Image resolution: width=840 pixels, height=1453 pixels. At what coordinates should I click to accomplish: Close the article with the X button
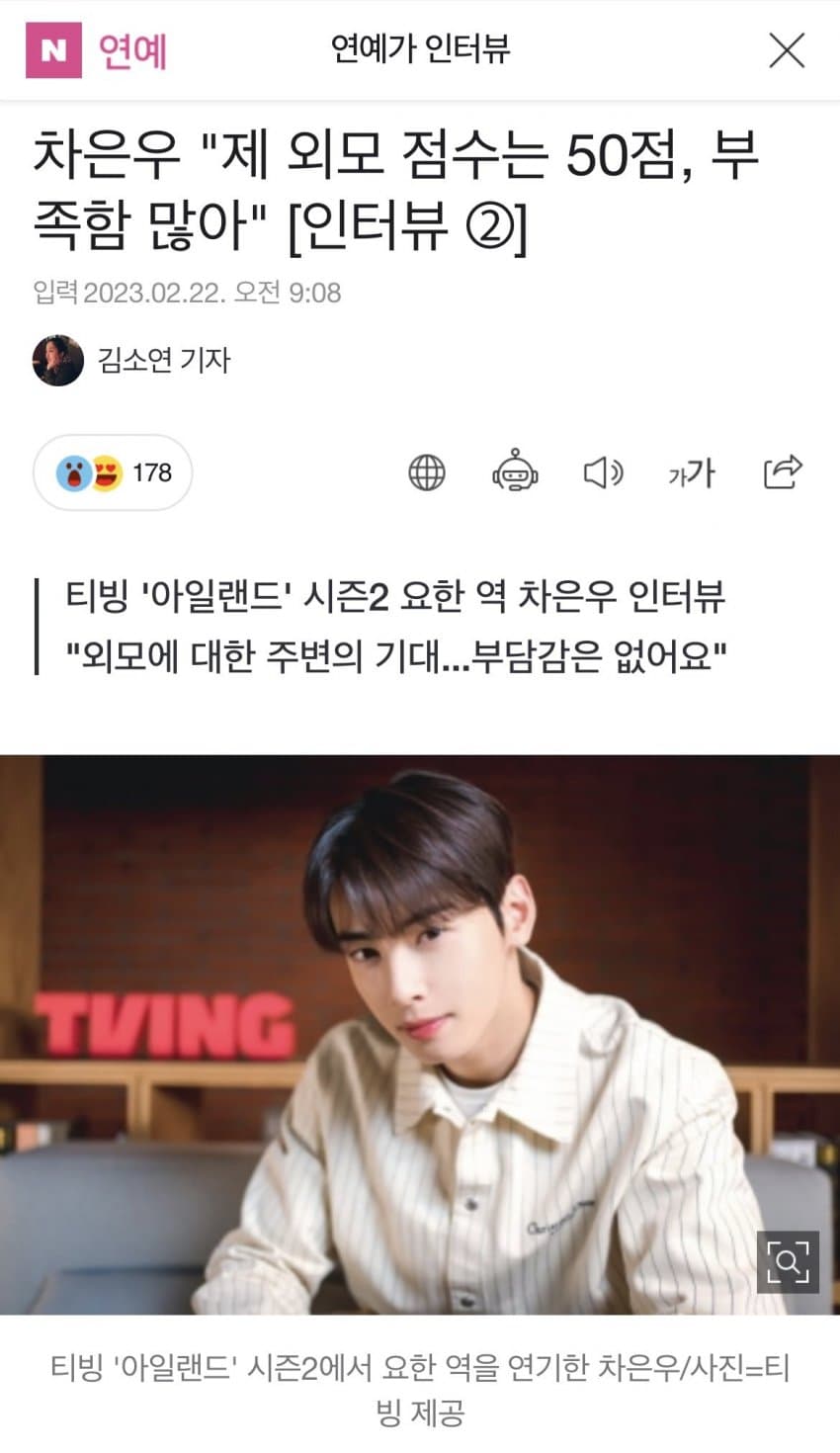click(x=787, y=50)
